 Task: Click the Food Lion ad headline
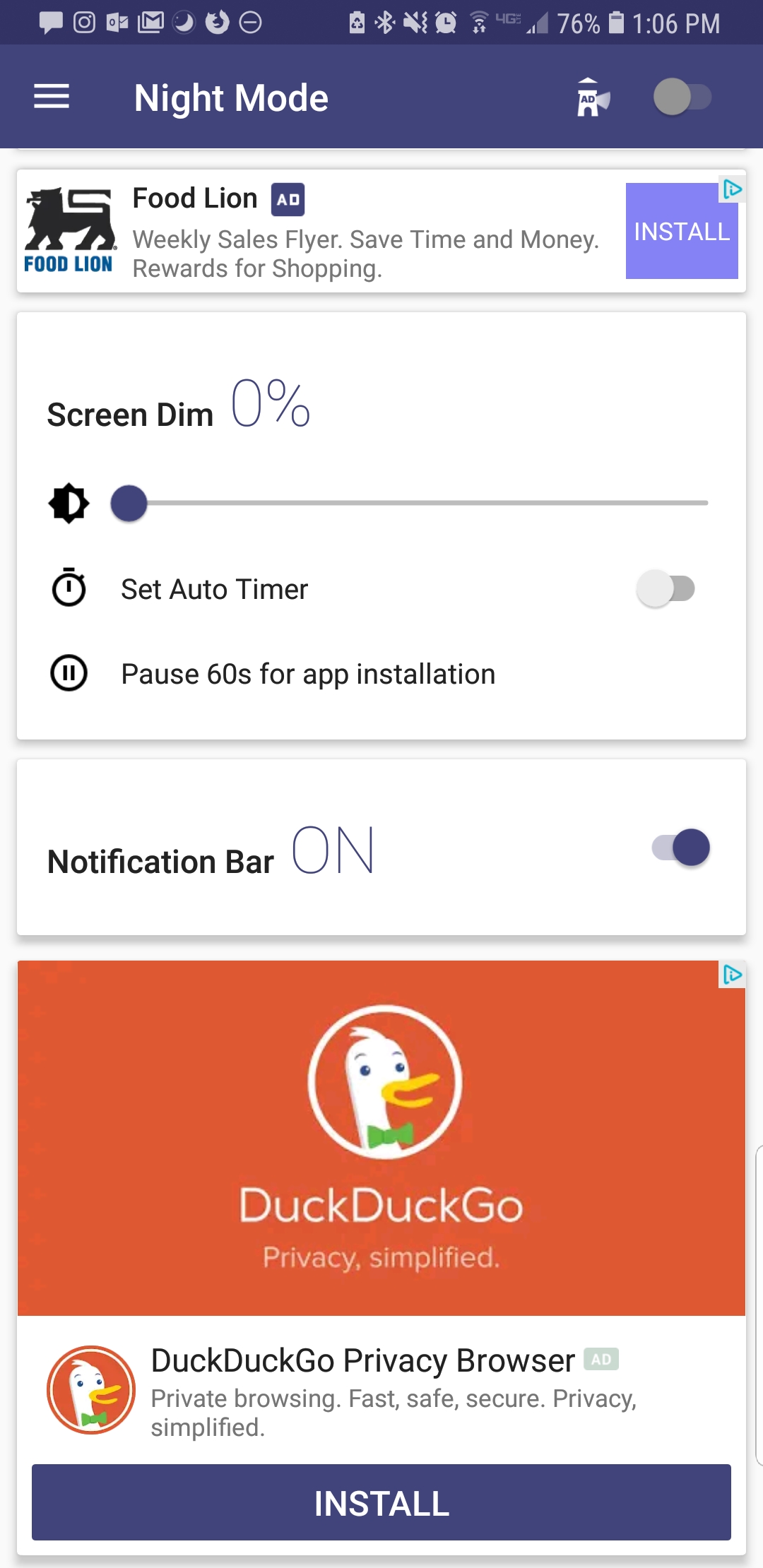(194, 198)
